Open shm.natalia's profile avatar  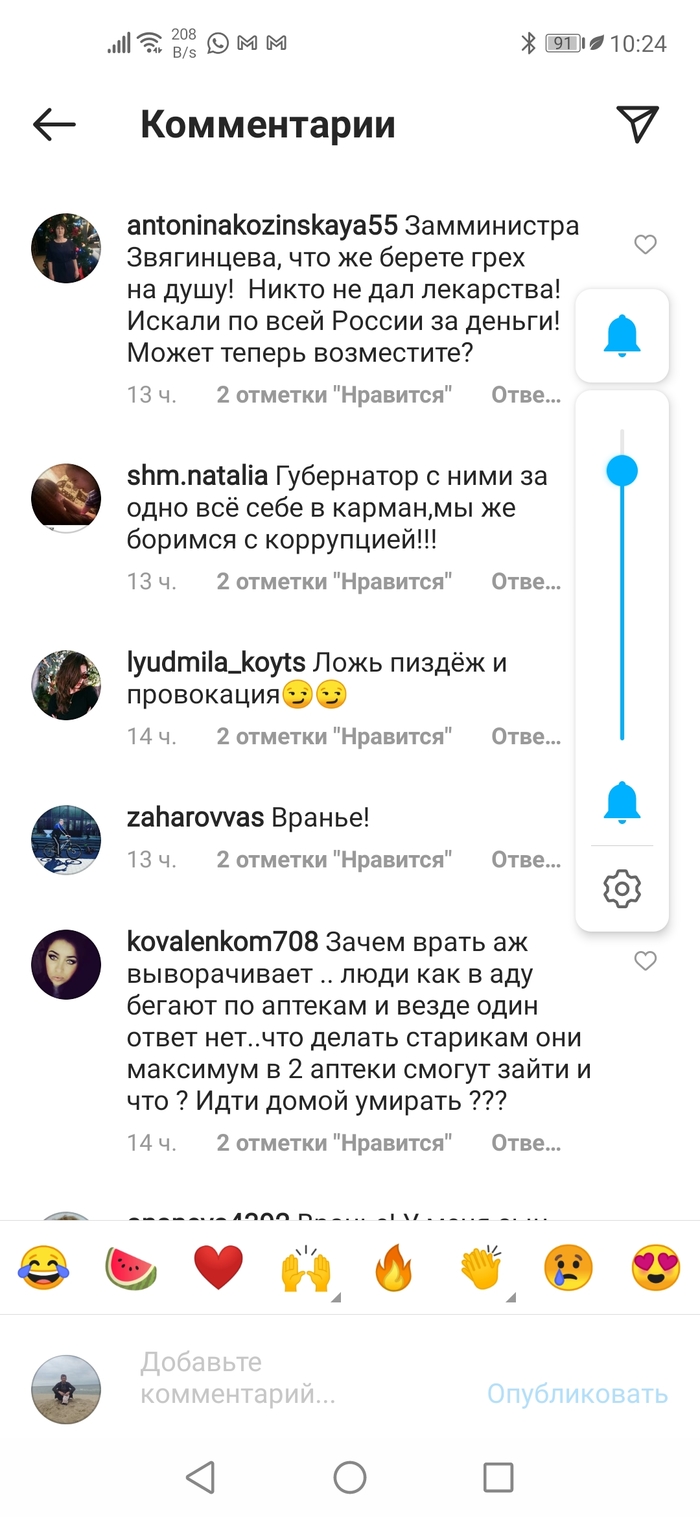point(66,497)
